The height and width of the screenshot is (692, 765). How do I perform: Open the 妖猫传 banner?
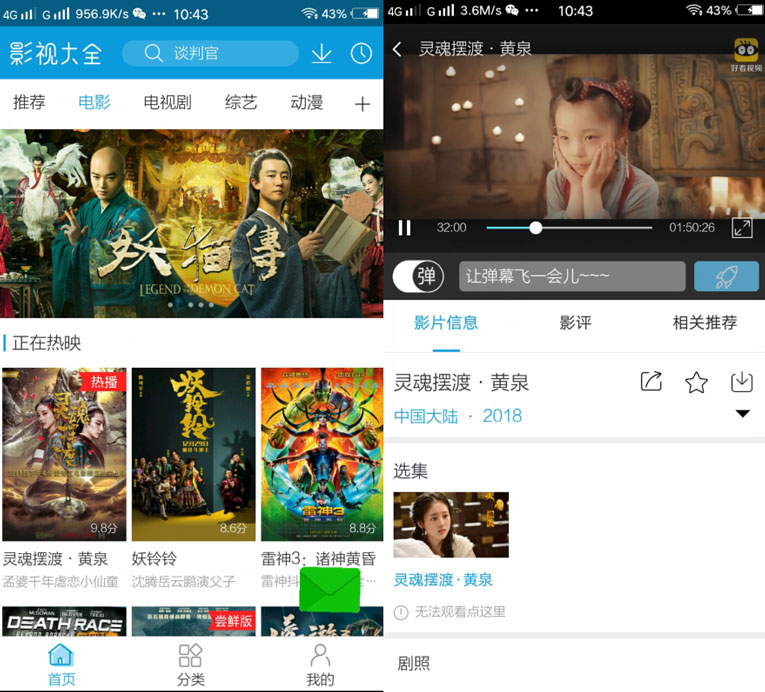[x=191, y=223]
